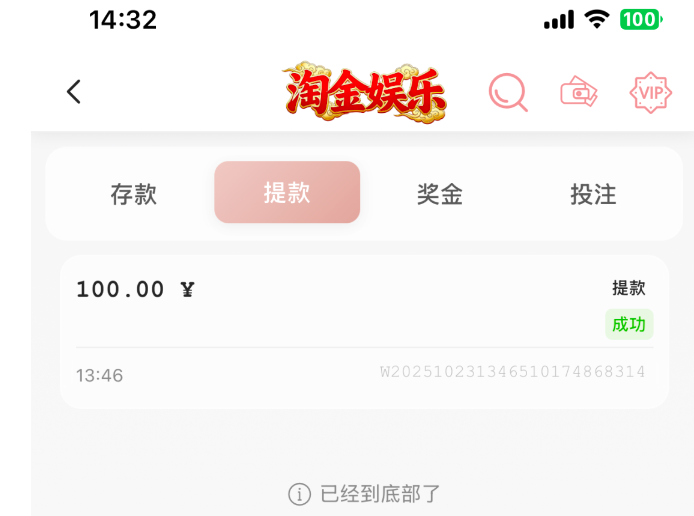Open the 投注 tab

tap(593, 193)
